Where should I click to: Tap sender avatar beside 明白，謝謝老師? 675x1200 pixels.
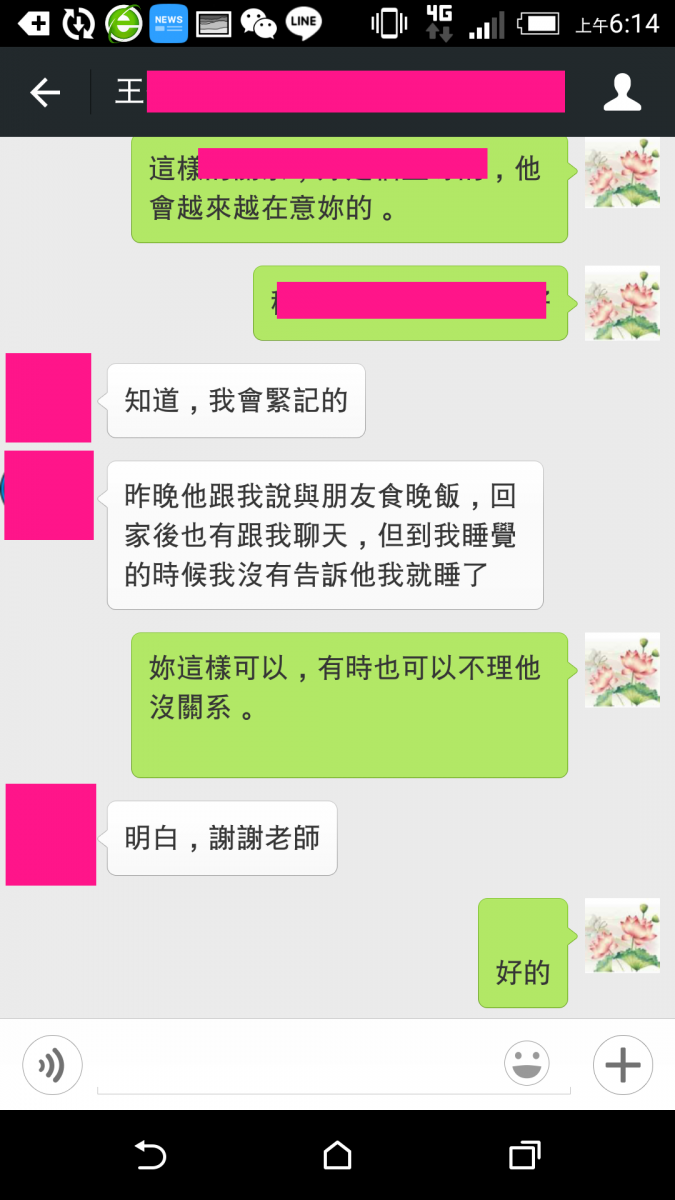51,835
